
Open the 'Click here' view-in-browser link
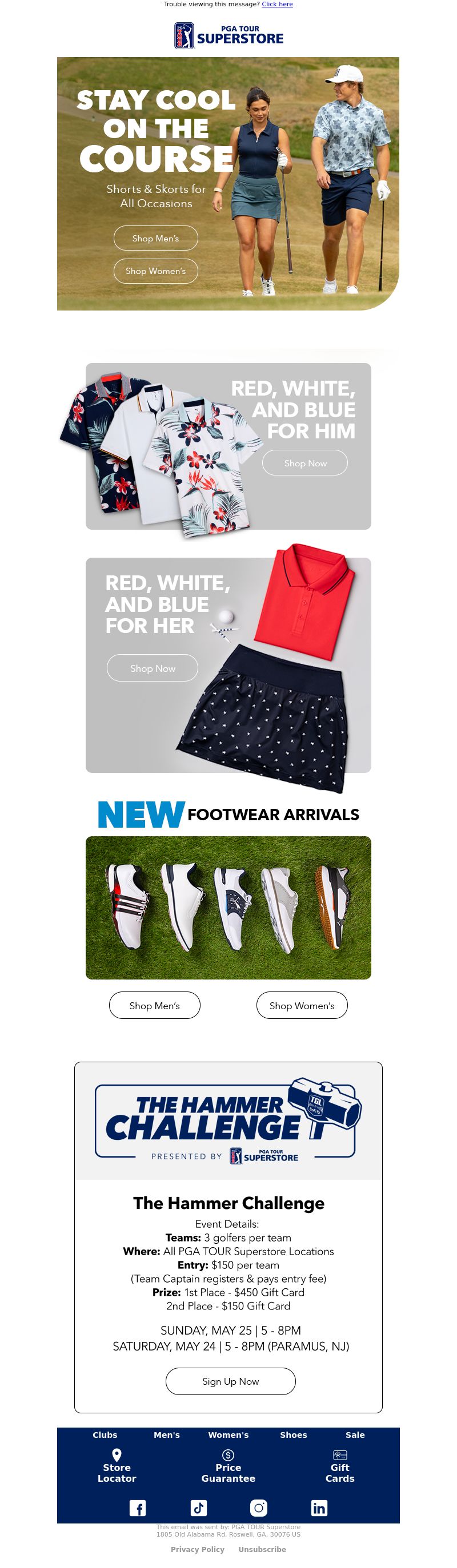point(276,4)
